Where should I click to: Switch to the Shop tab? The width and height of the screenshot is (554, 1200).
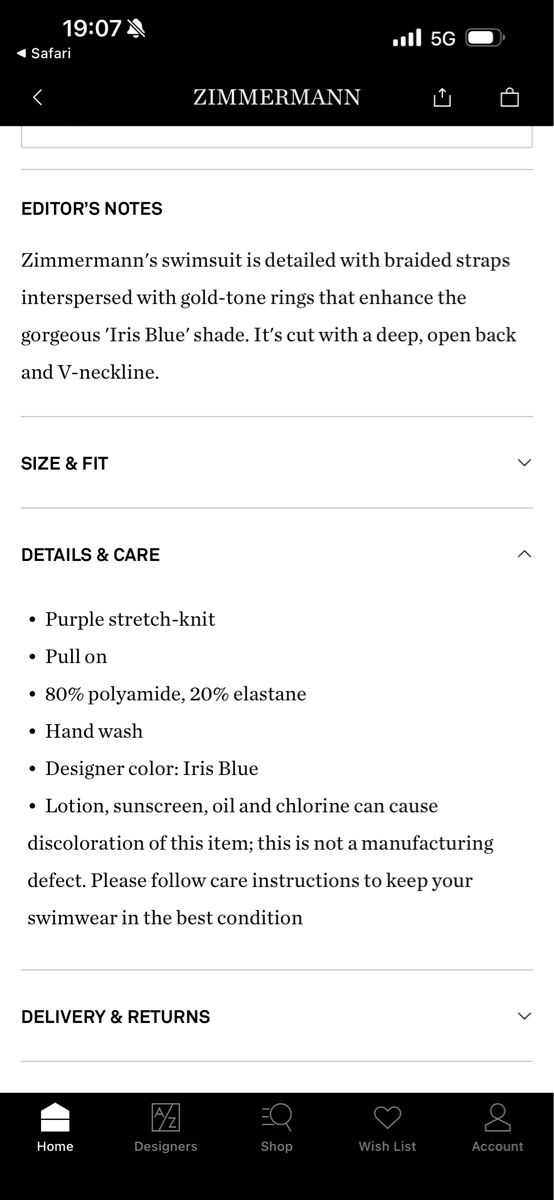pos(277,1128)
